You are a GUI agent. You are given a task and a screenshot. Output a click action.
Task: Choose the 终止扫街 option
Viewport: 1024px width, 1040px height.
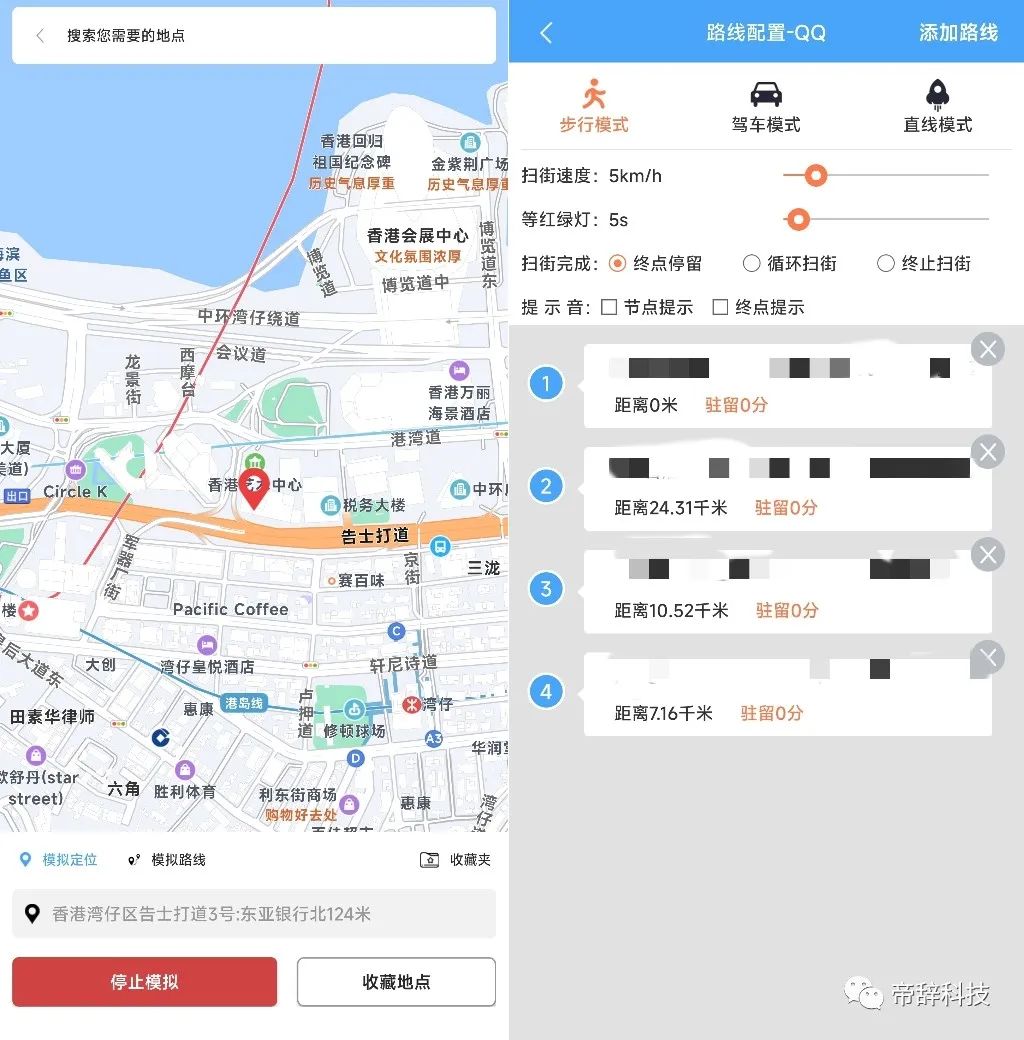[886, 264]
